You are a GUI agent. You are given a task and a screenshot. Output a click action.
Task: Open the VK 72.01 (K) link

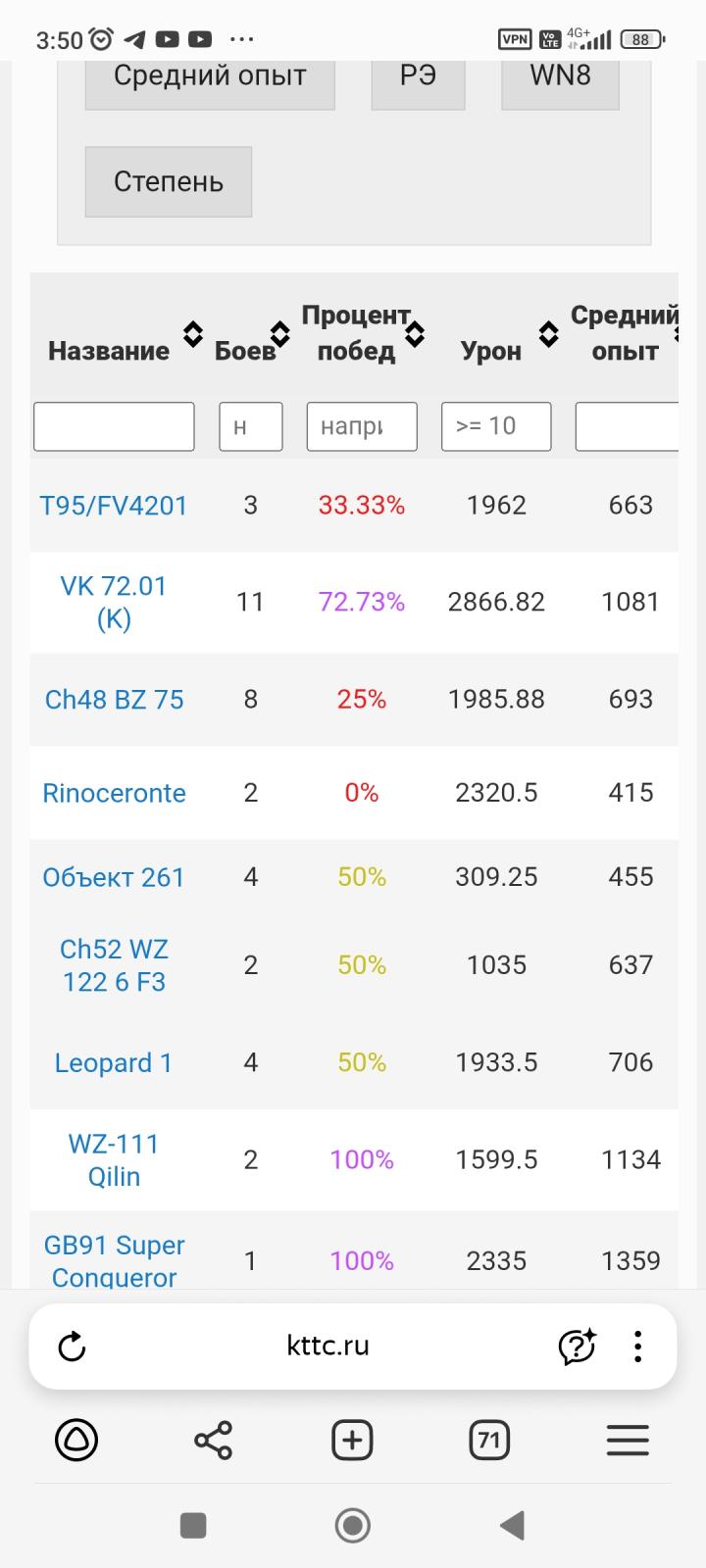[114, 602]
